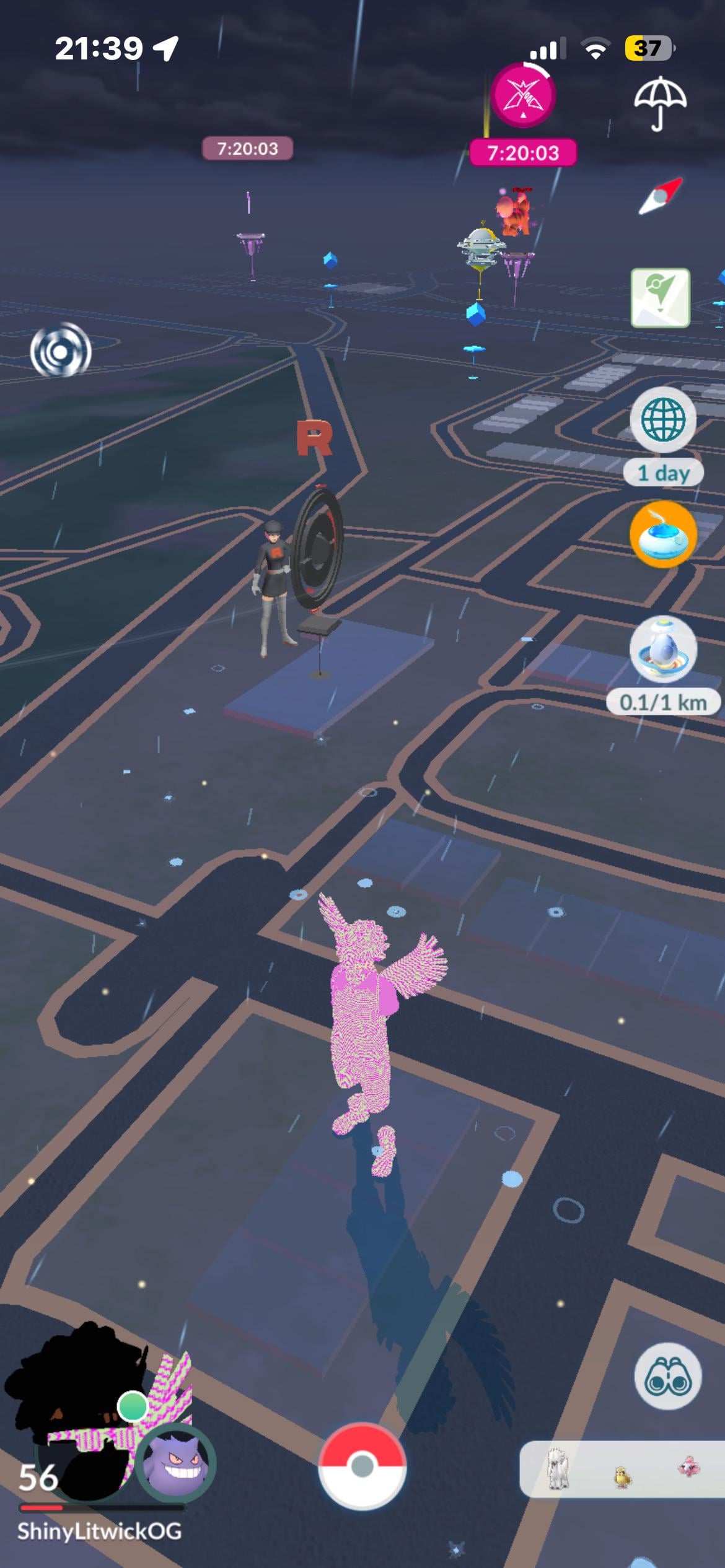
Task: Tap the swirling white spiral icon
Action: point(60,351)
